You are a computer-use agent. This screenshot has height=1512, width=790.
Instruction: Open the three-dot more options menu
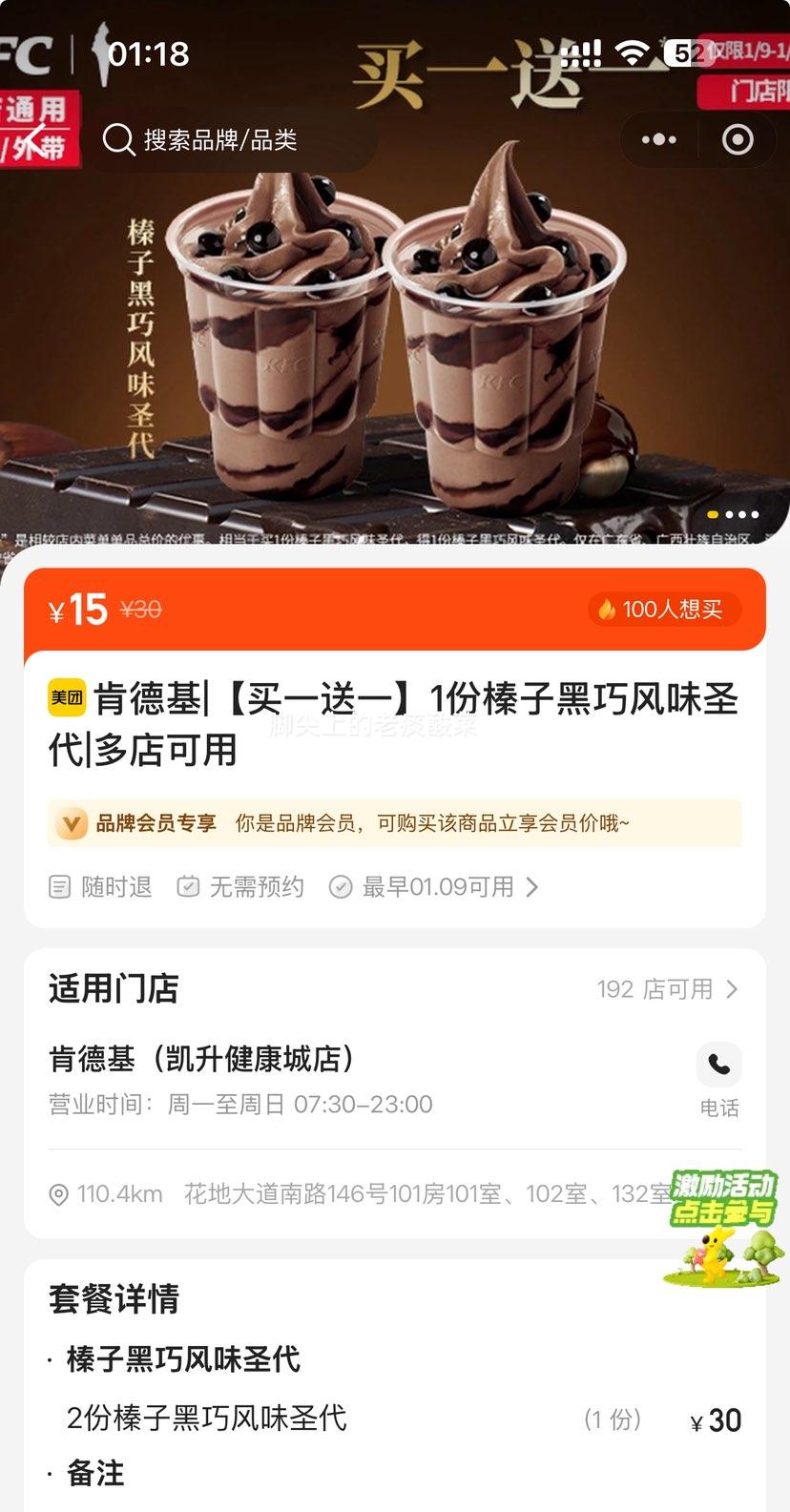pos(658,139)
